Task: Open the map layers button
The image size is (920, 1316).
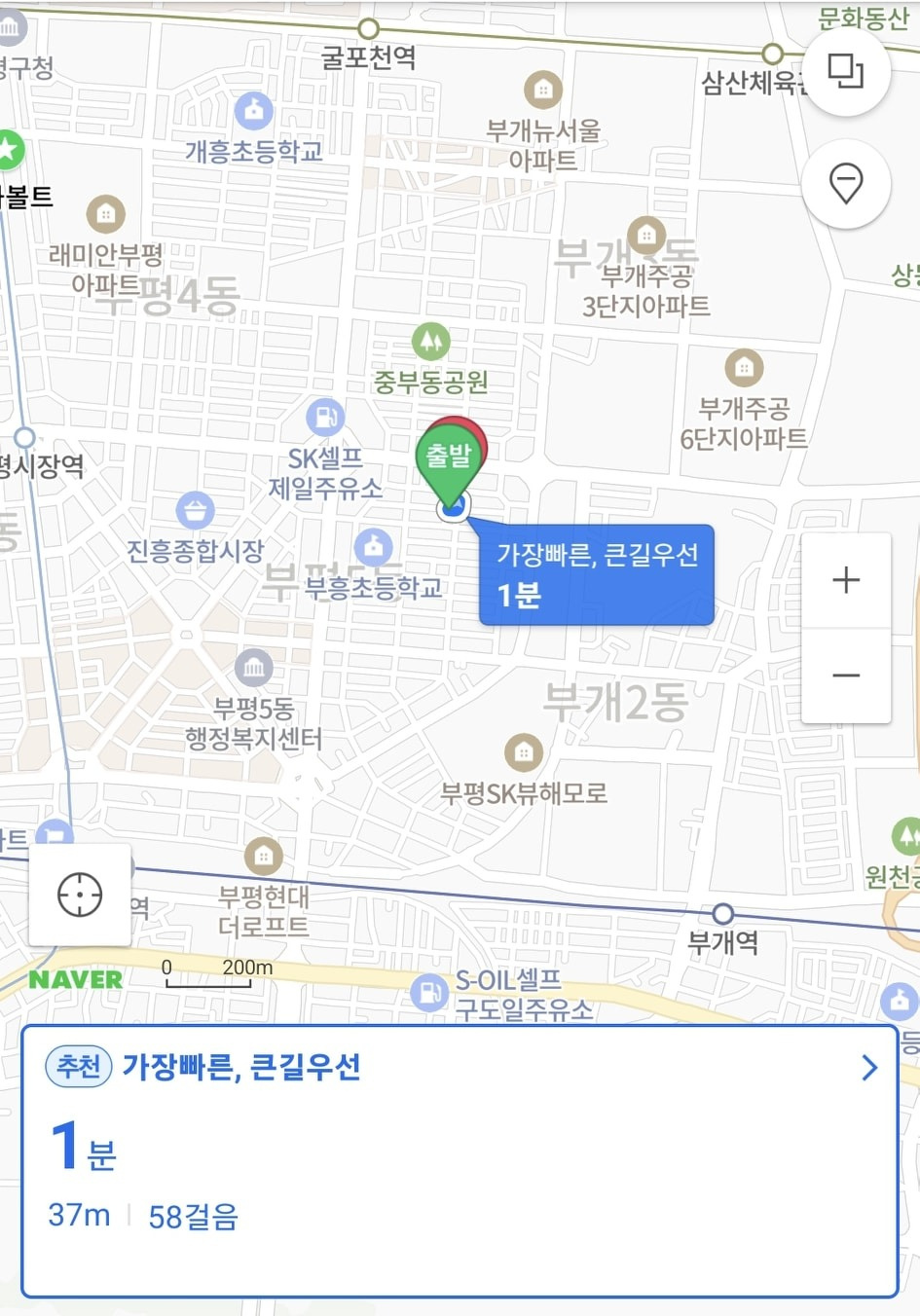Action: tap(845, 71)
